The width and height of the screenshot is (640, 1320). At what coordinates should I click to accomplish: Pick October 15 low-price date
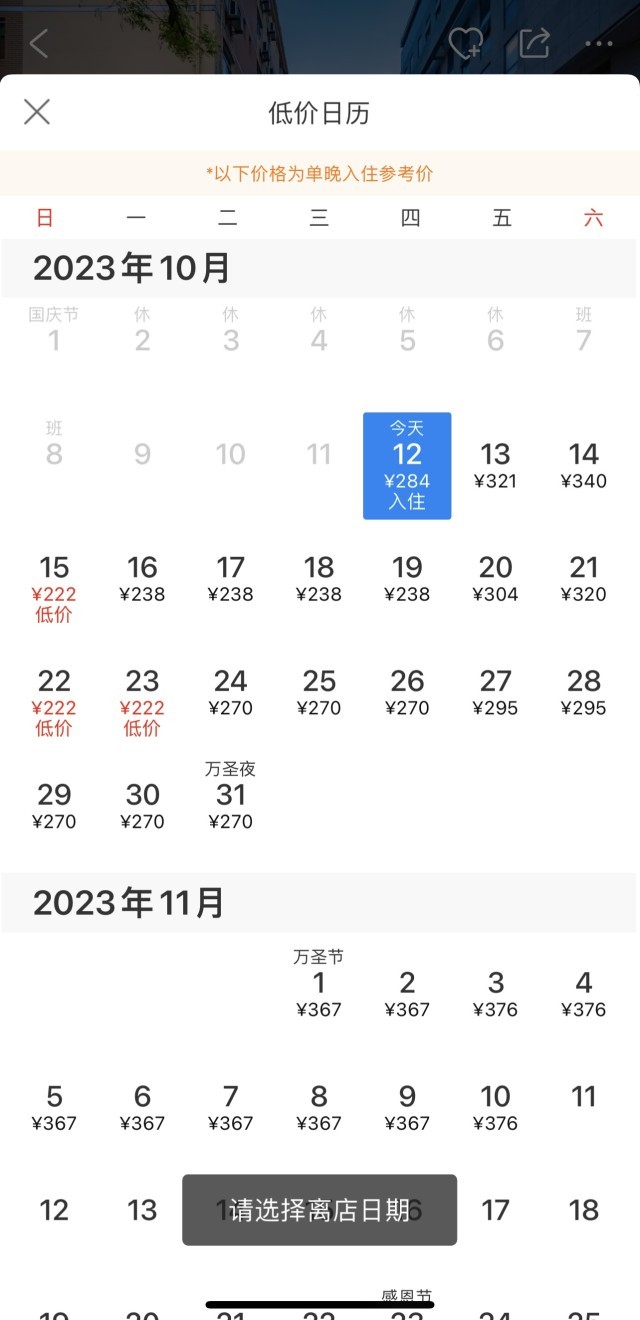[x=54, y=587]
